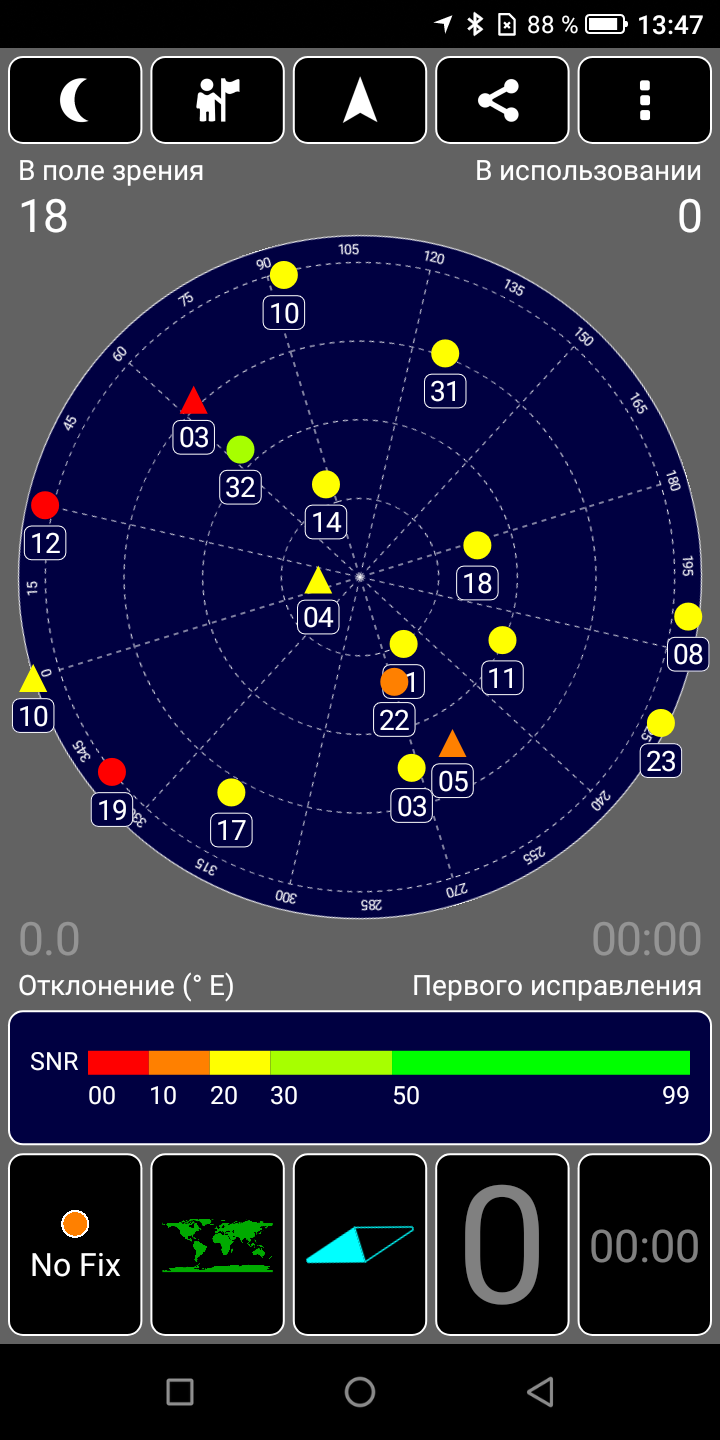Open the 00:00 timer tile
This screenshot has height=1440, width=720.
[x=644, y=1244]
